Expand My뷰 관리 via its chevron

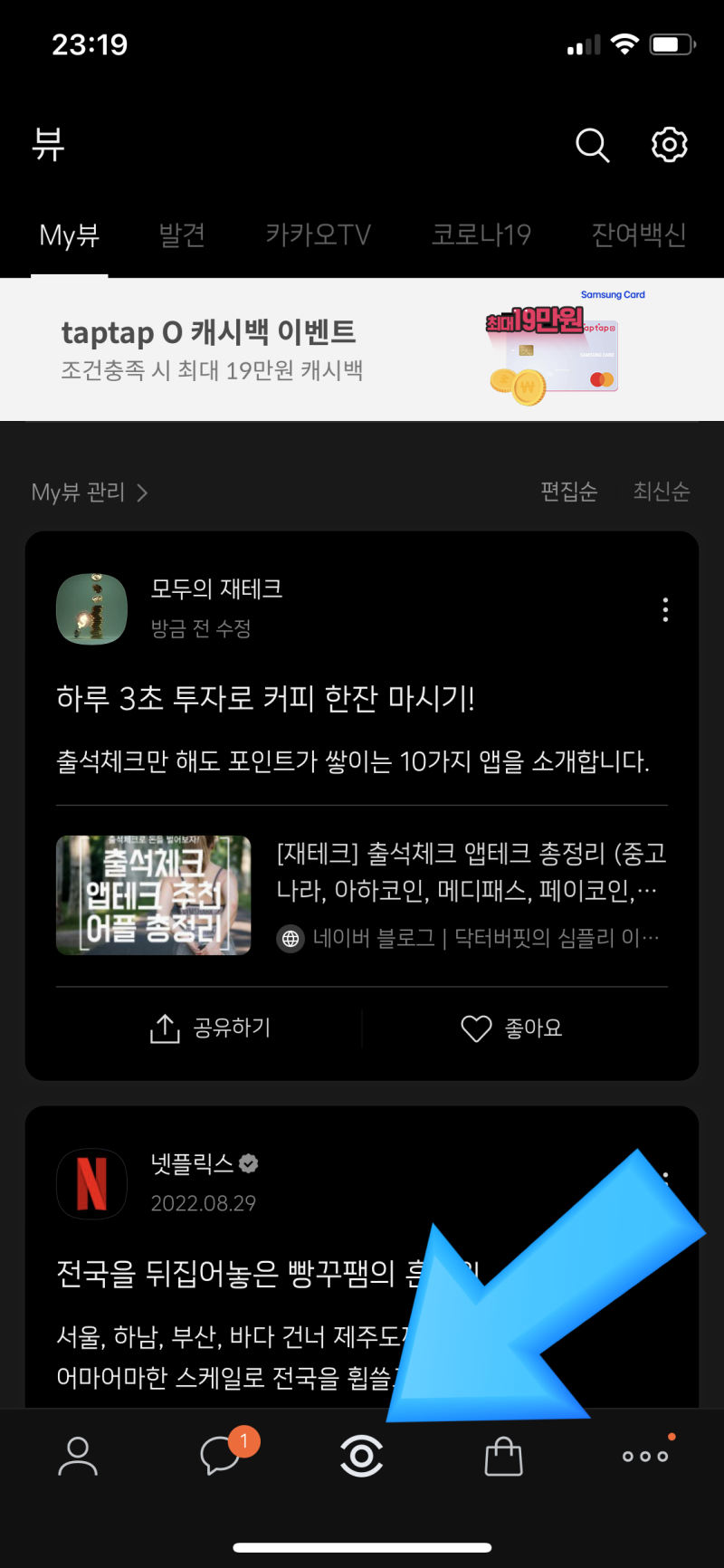coord(142,492)
